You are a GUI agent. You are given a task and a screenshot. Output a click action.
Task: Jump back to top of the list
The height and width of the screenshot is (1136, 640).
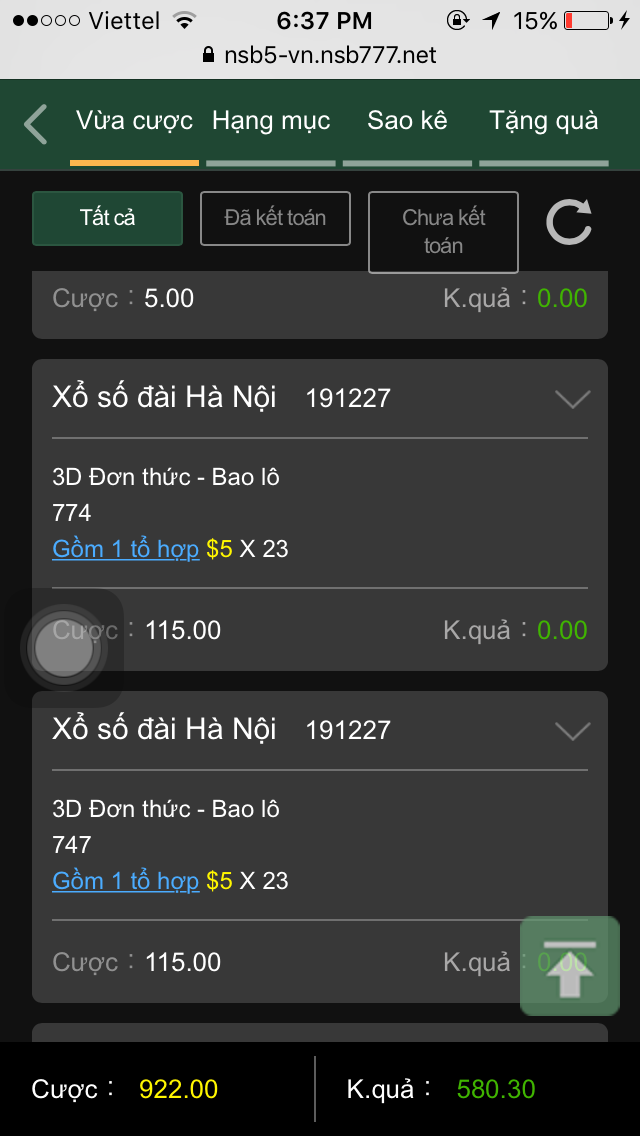click(570, 966)
